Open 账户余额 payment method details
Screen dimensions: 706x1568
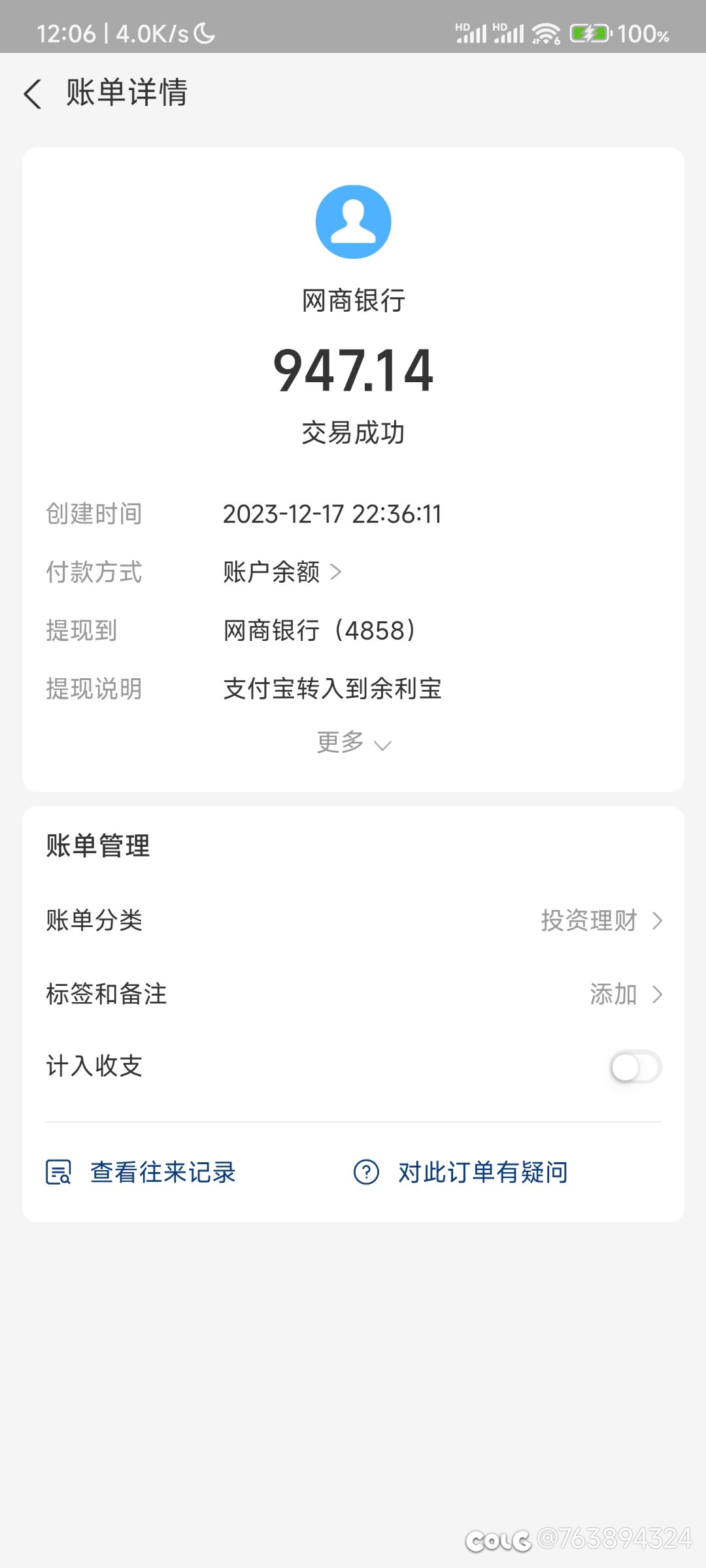(x=282, y=572)
